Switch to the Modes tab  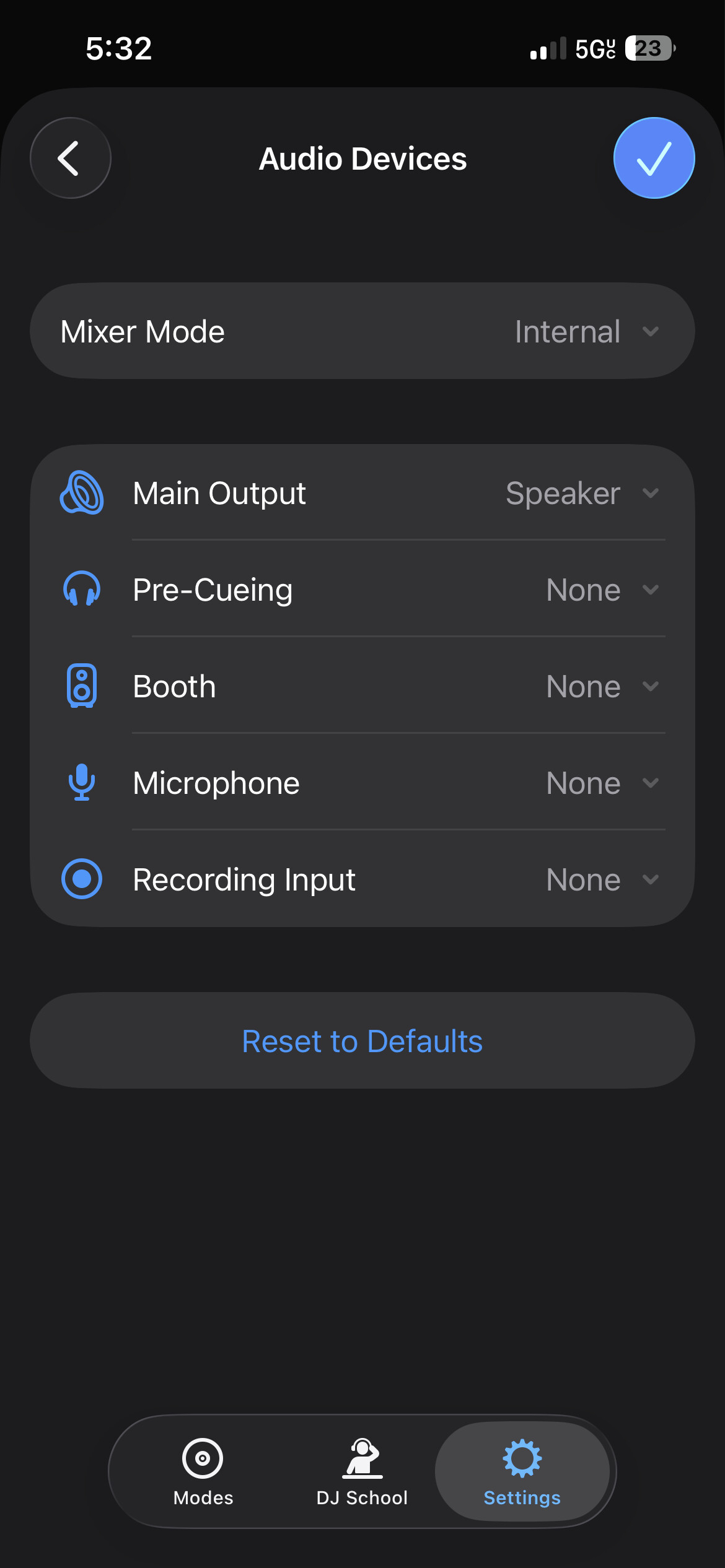click(x=203, y=1471)
